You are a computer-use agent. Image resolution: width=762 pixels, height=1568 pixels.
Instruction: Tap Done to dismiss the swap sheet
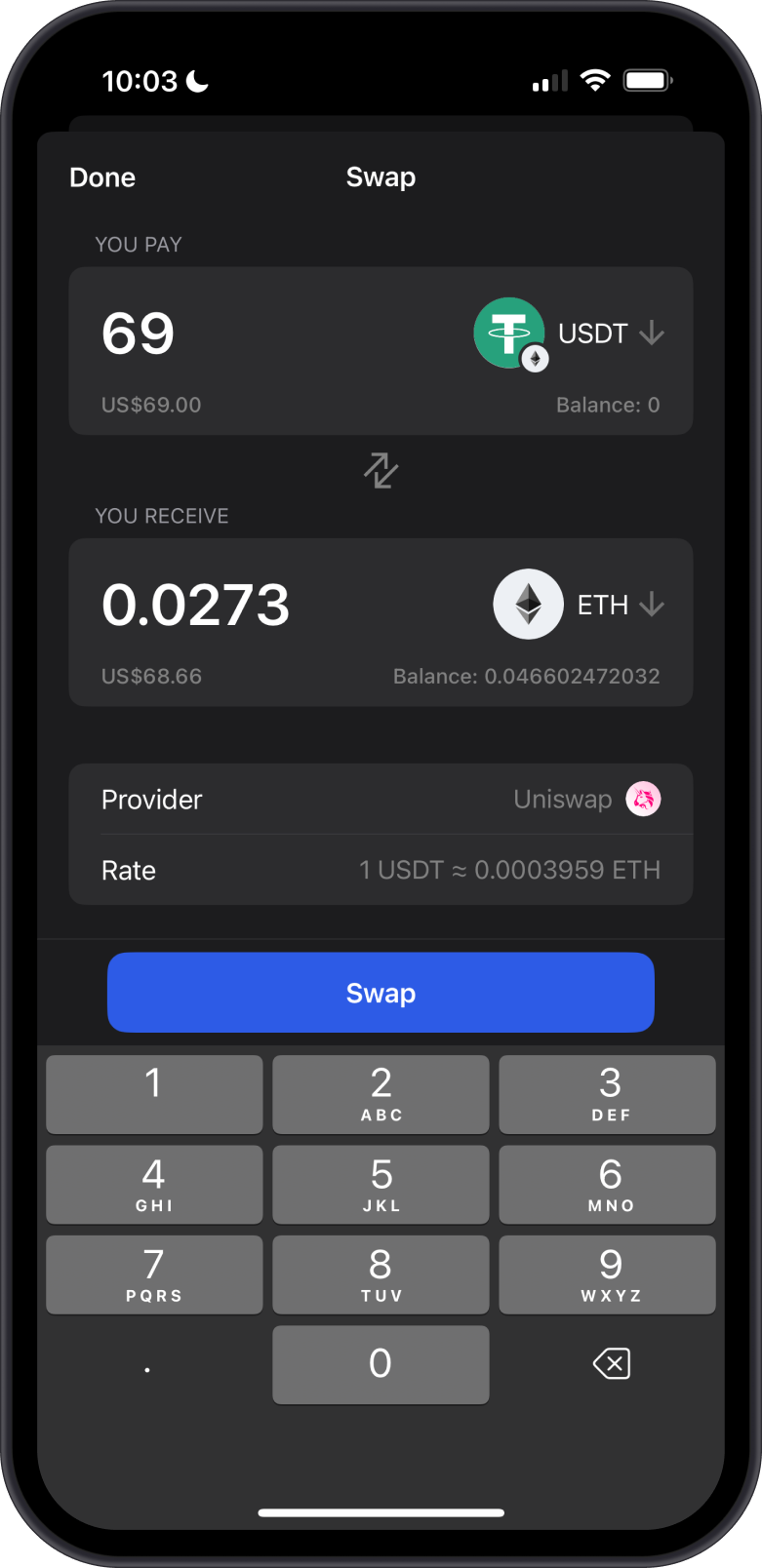tap(101, 176)
